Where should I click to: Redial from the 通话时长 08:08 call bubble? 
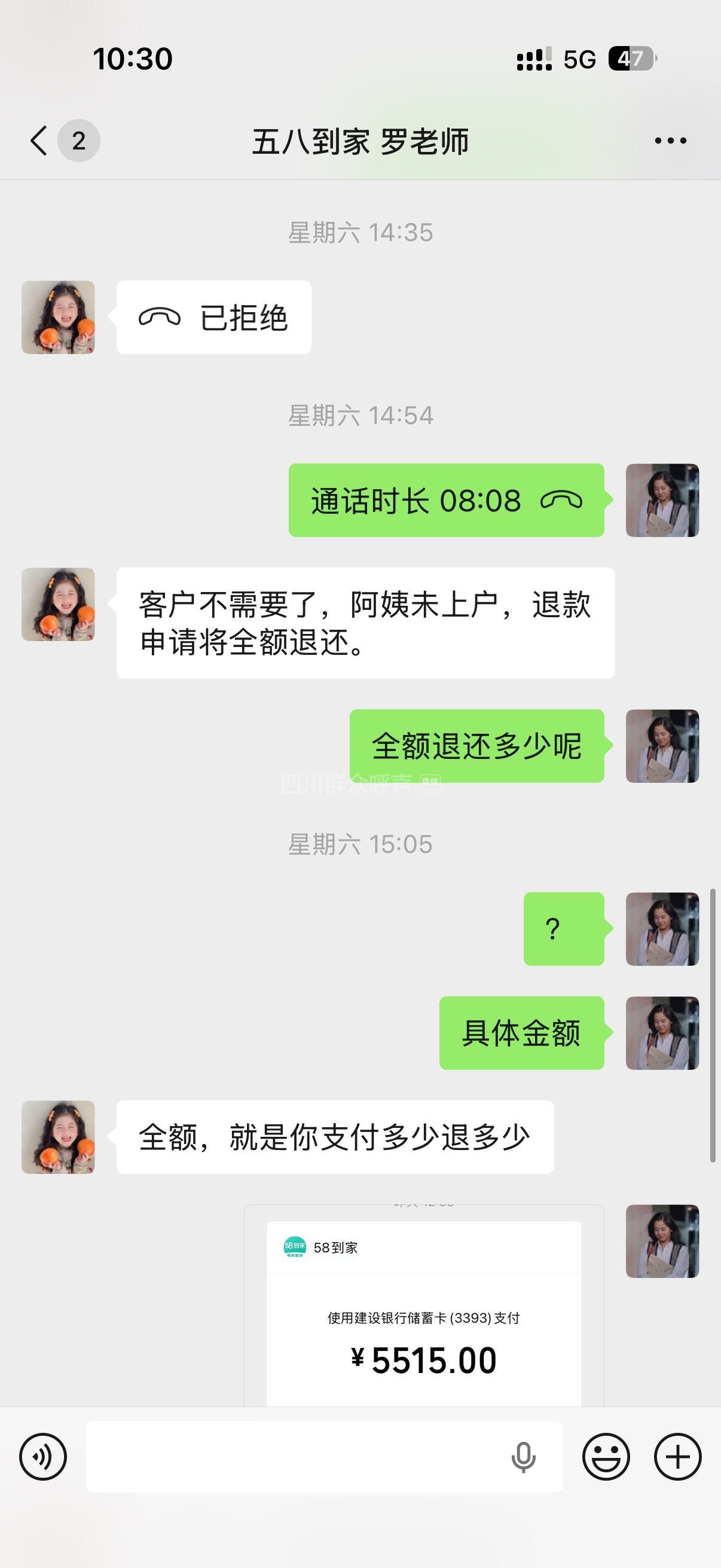pyautogui.click(x=446, y=501)
